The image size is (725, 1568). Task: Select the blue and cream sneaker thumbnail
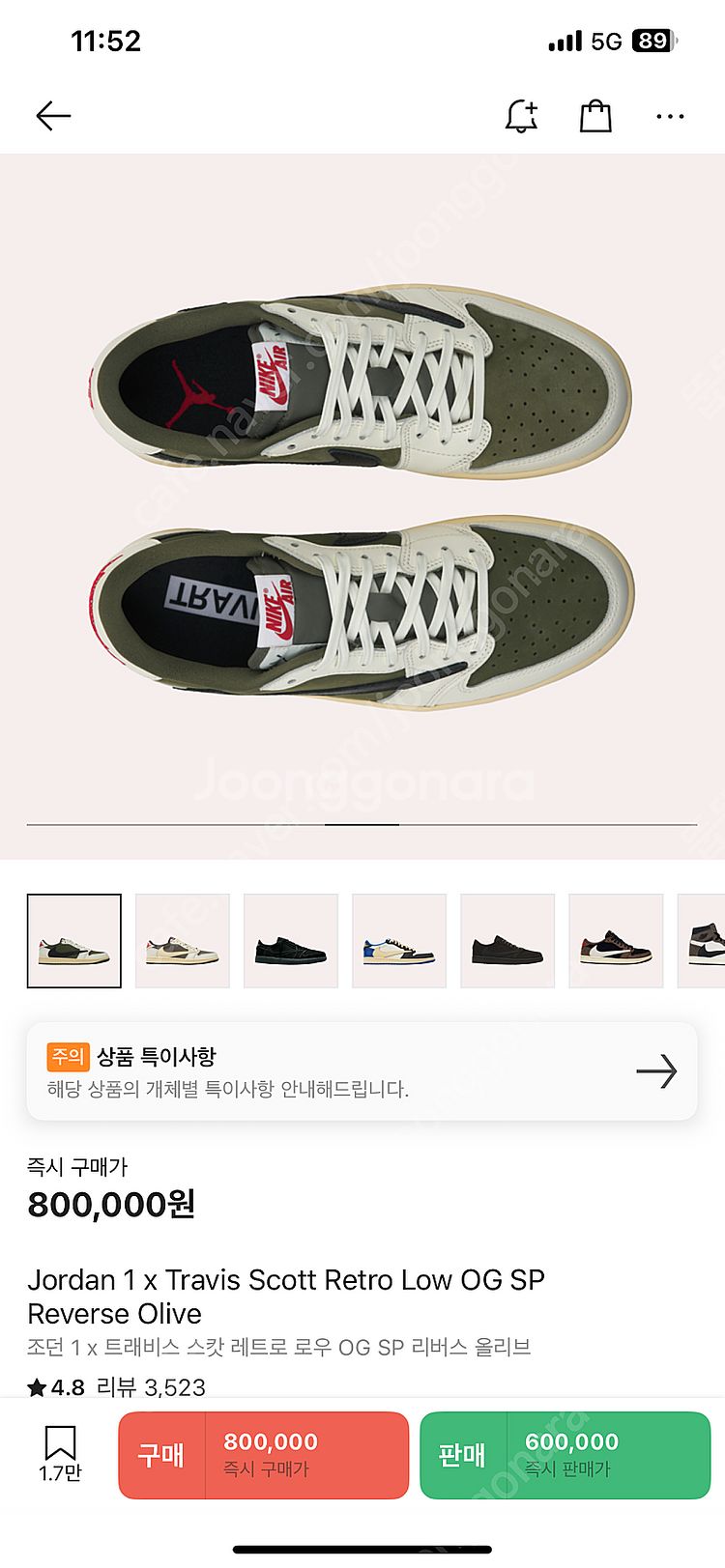399,941
